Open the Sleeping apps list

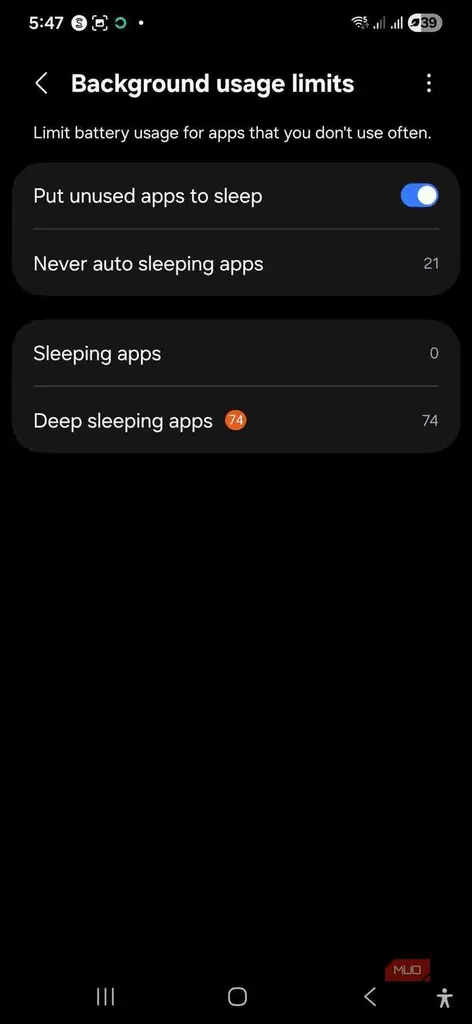[x=236, y=353]
